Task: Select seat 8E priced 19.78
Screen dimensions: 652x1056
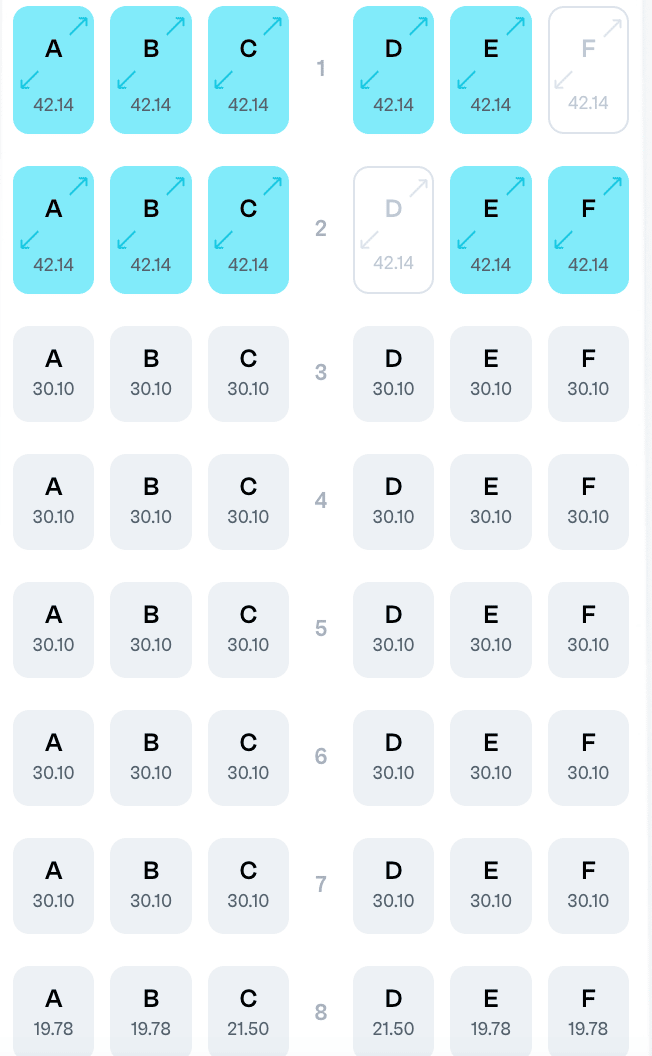Action: pos(490,1011)
